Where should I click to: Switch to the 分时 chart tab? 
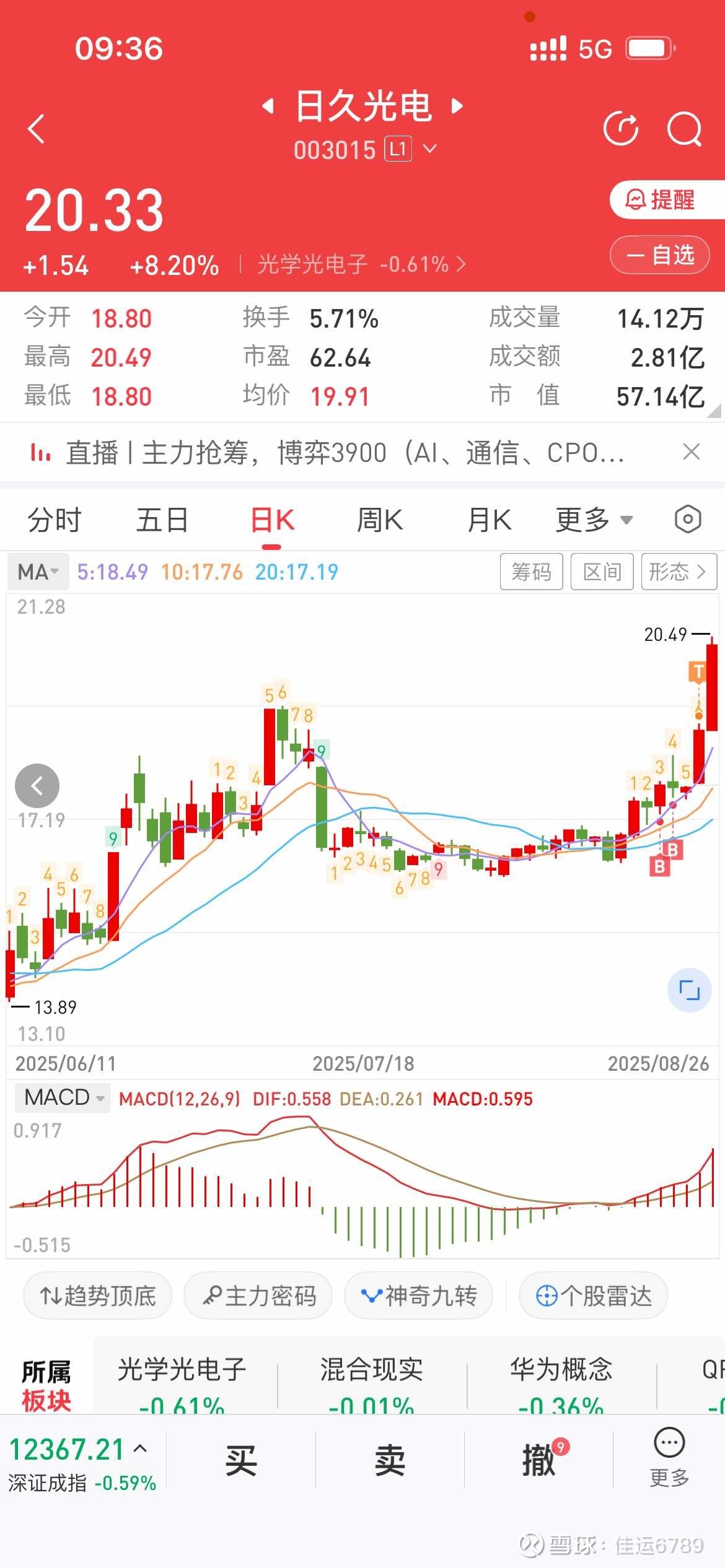(55, 520)
